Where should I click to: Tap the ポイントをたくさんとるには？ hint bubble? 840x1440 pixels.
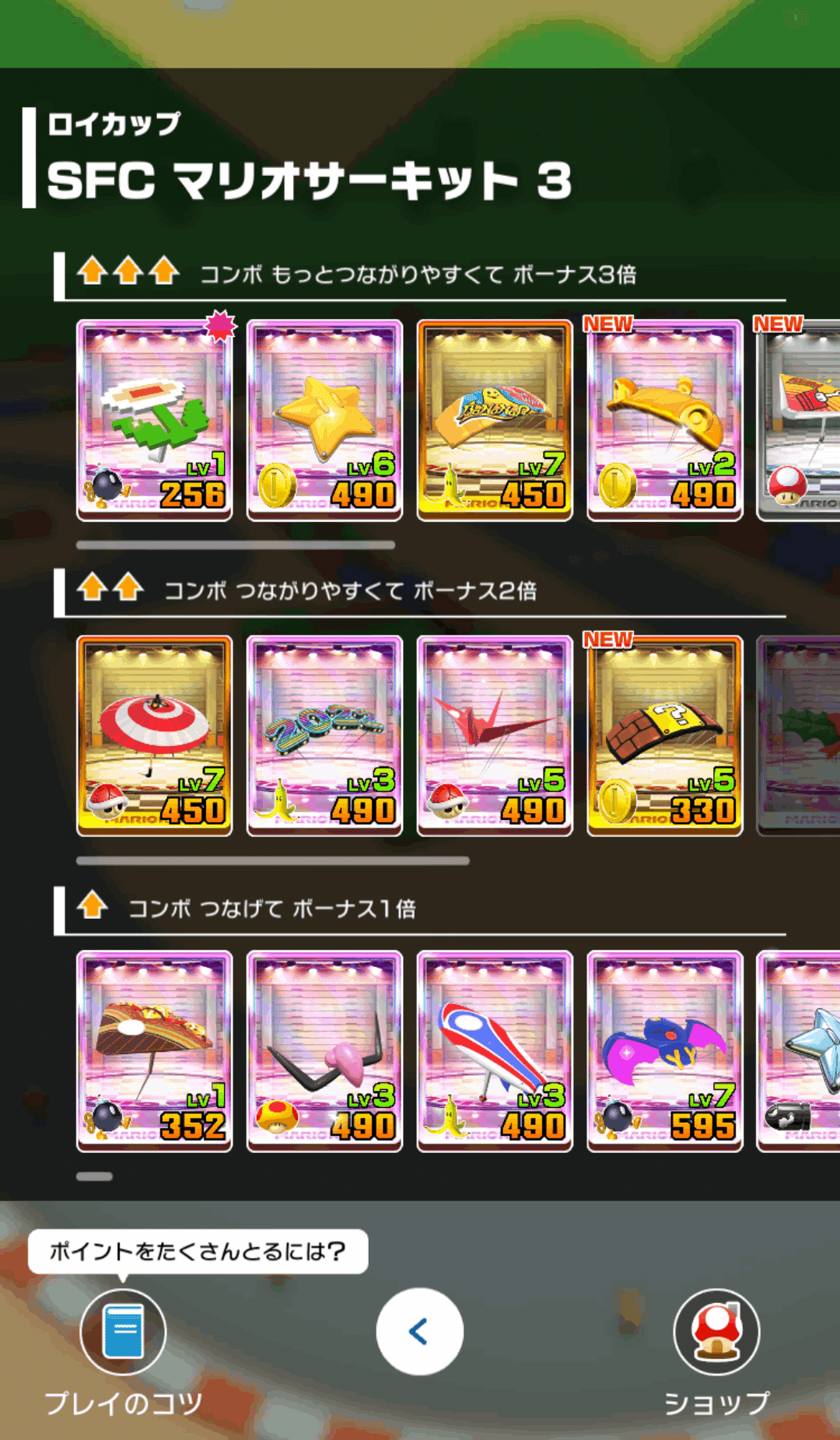click(198, 1251)
